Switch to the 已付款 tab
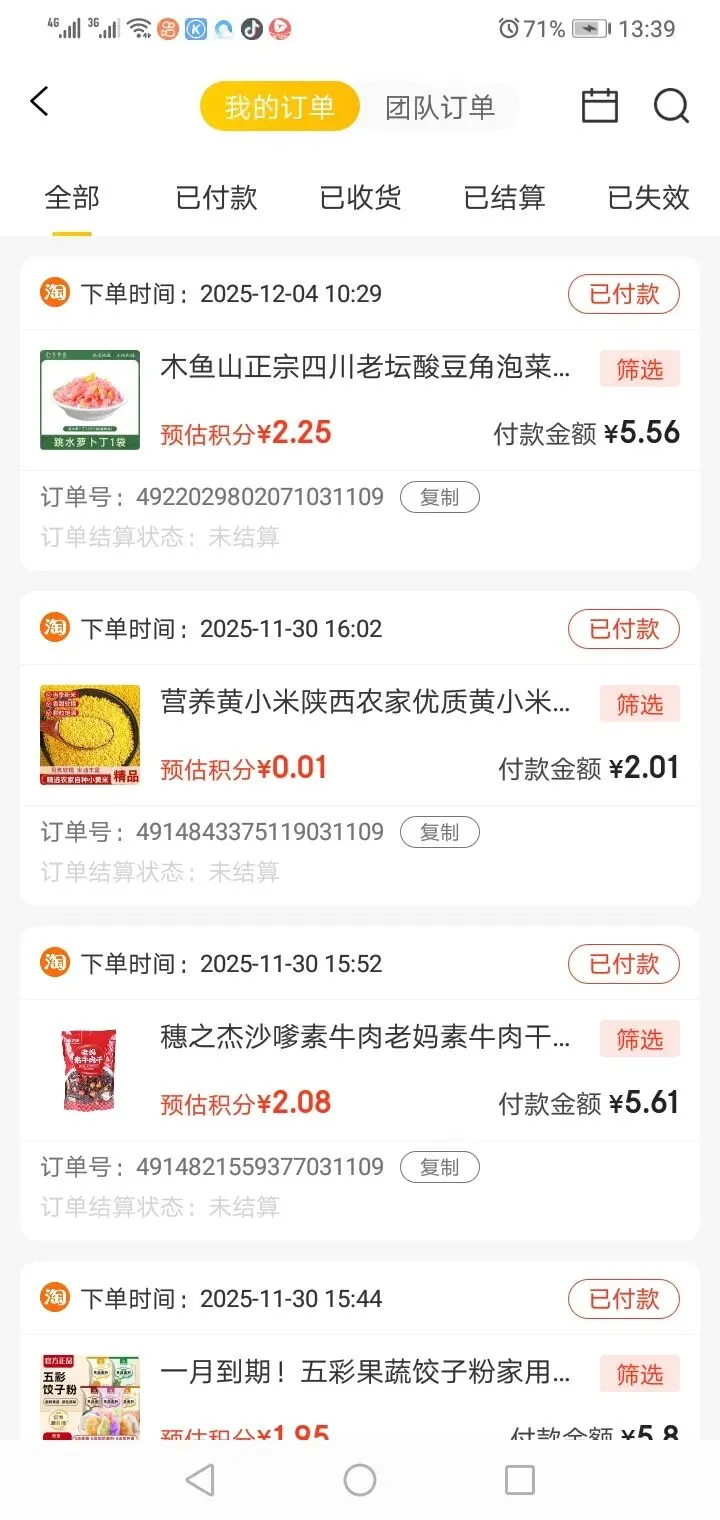Viewport: 720px width, 1520px height. pyautogui.click(x=216, y=198)
